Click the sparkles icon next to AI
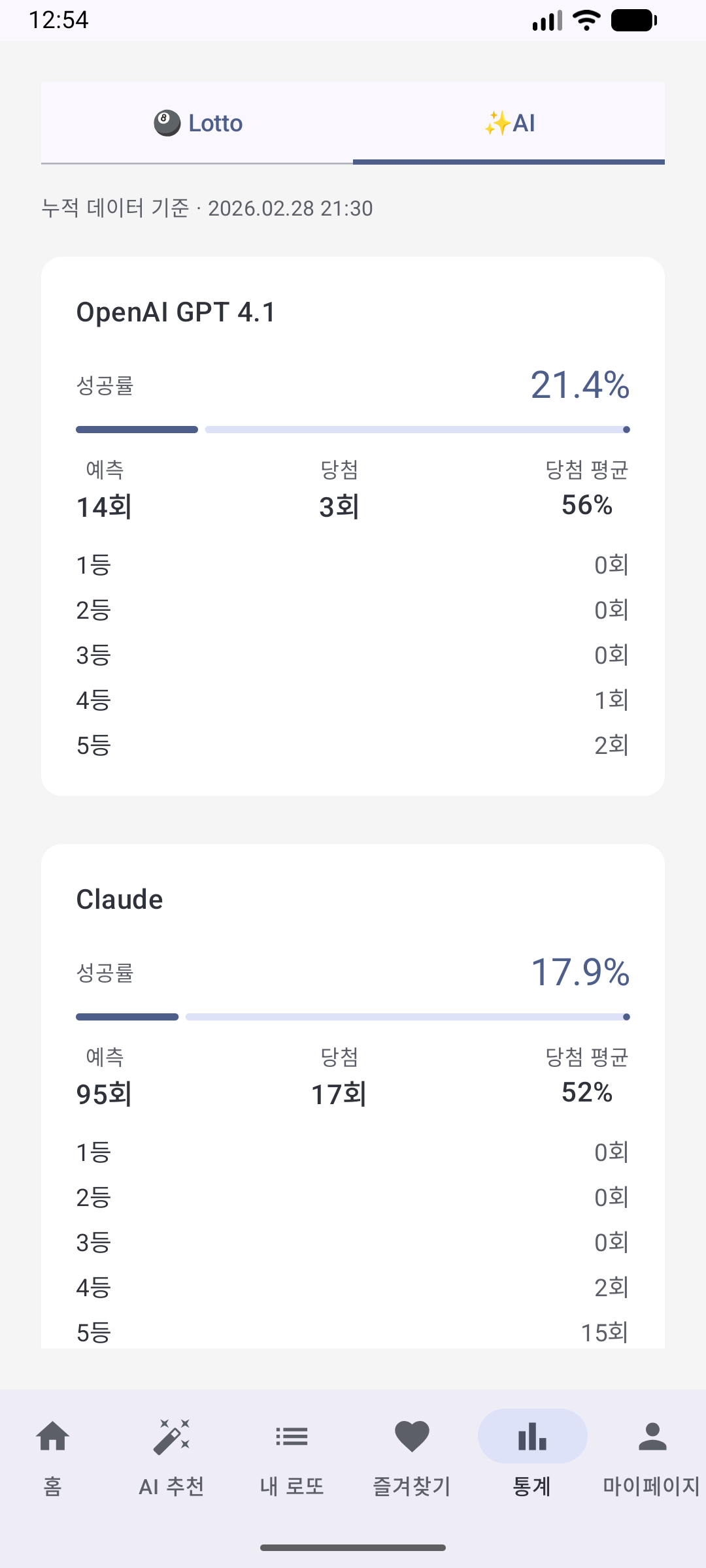706x1568 pixels. coord(498,122)
